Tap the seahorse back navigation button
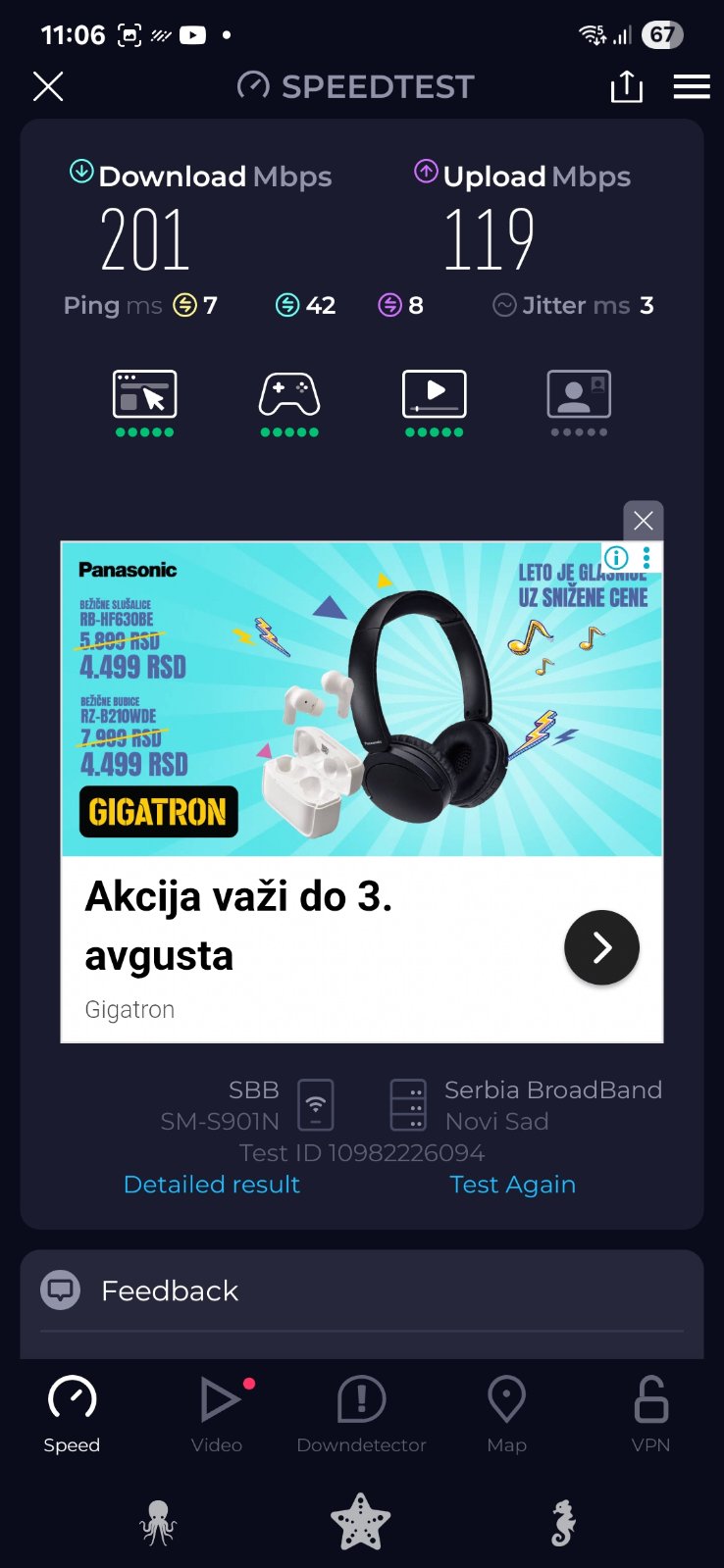The width and height of the screenshot is (724, 1568). pos(563,1523)
